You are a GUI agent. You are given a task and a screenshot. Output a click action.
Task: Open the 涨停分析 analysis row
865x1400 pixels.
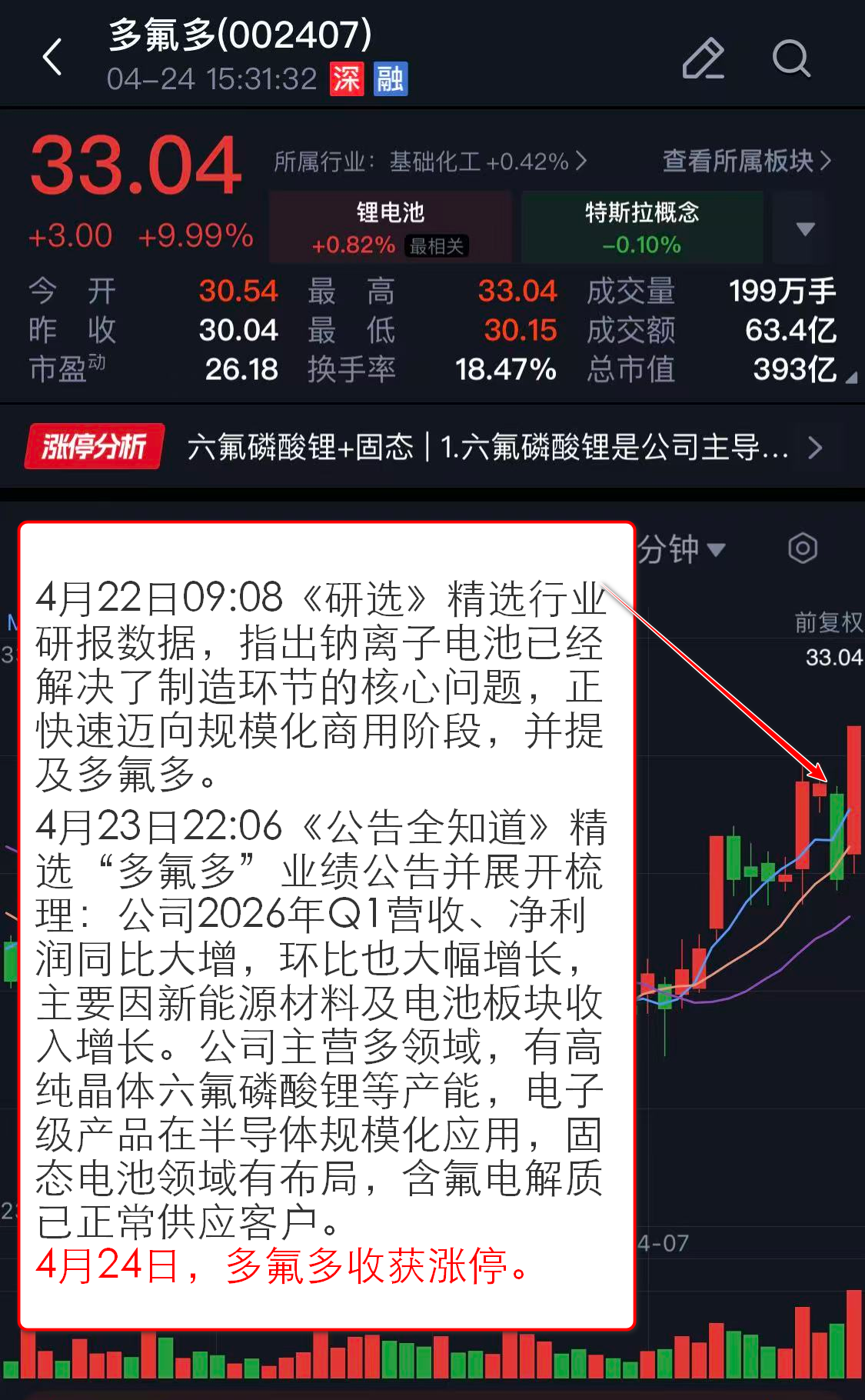coord(431,447)
